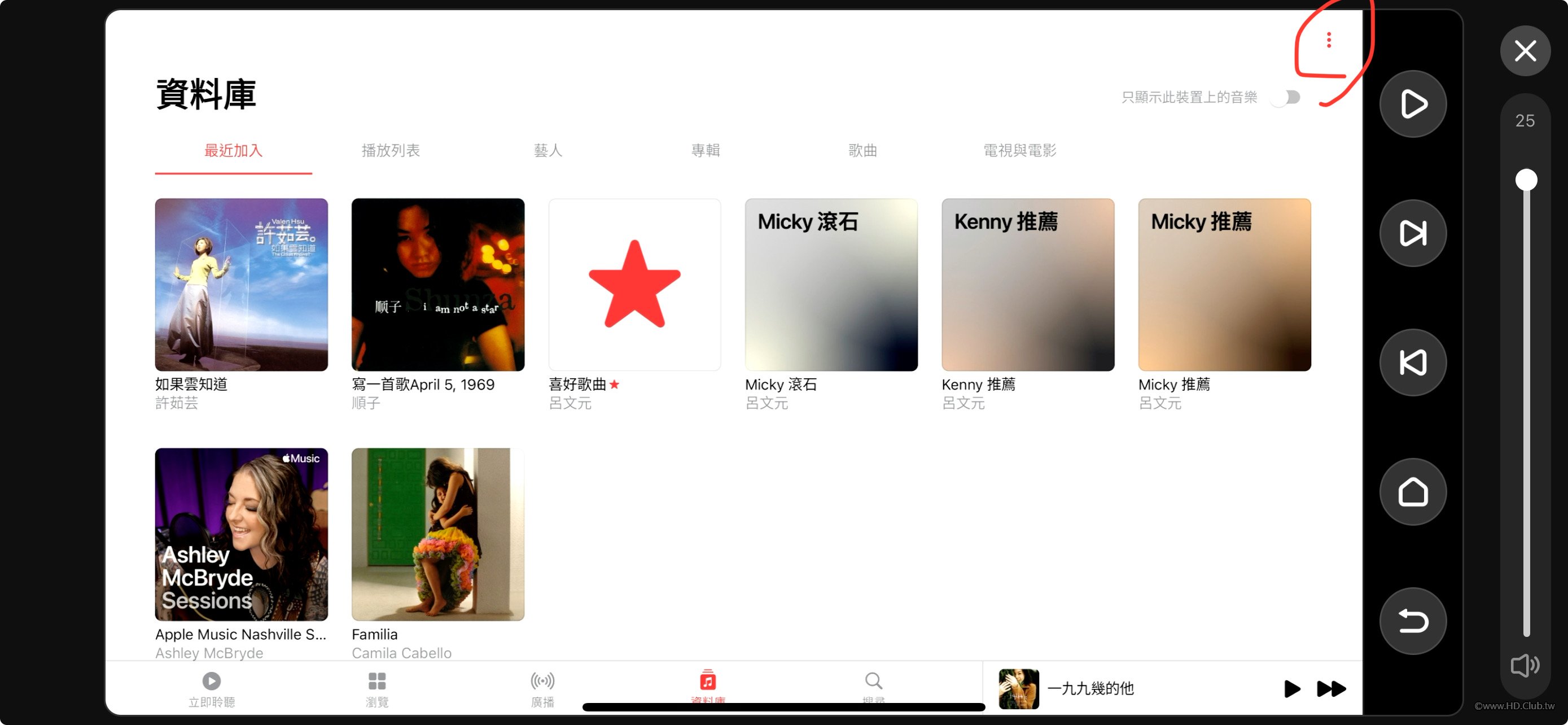Open Apple Music Nashville Sessions album
The width and height of the screenshot is (1568, 725).
(x=241, y=534)
